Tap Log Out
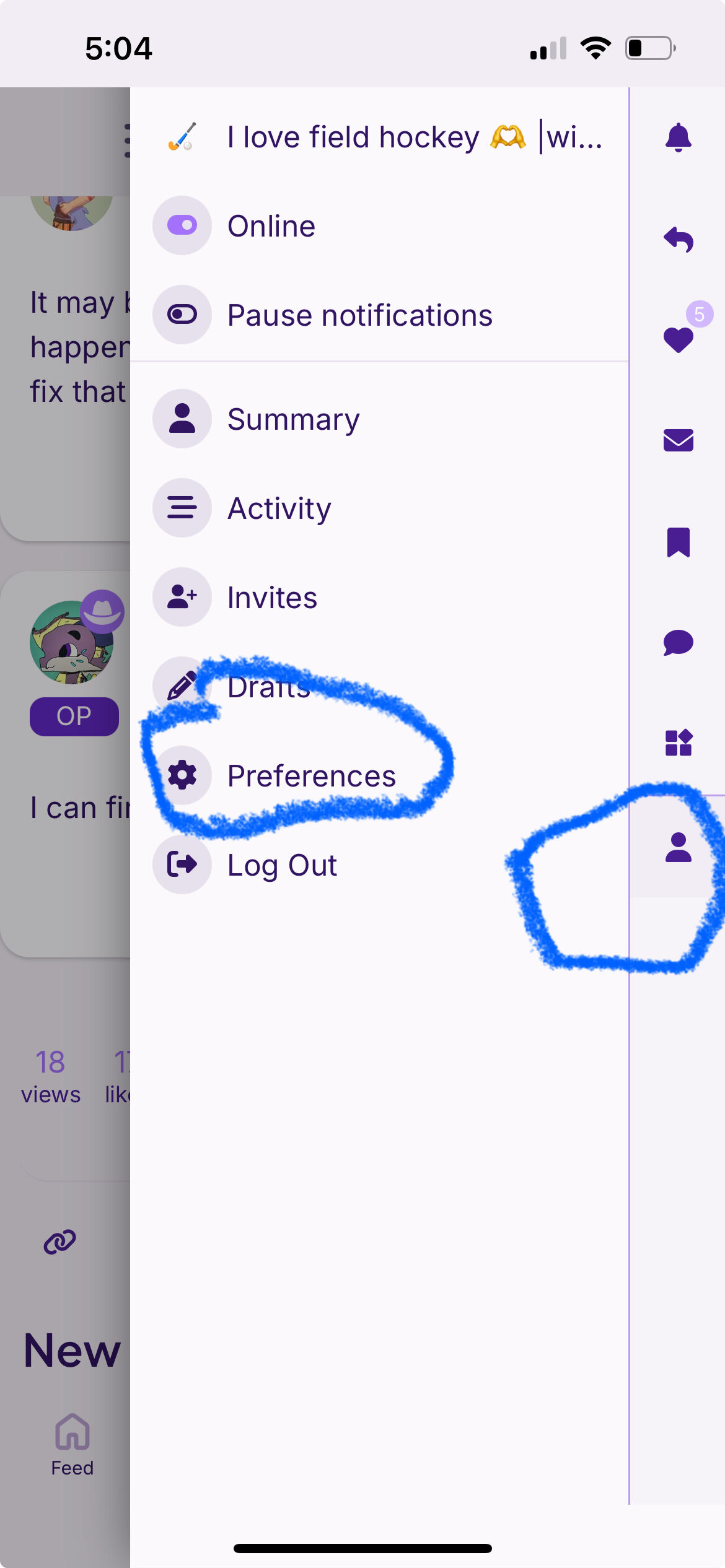This screenshot has height=1568, width=725. click(379, 865)
